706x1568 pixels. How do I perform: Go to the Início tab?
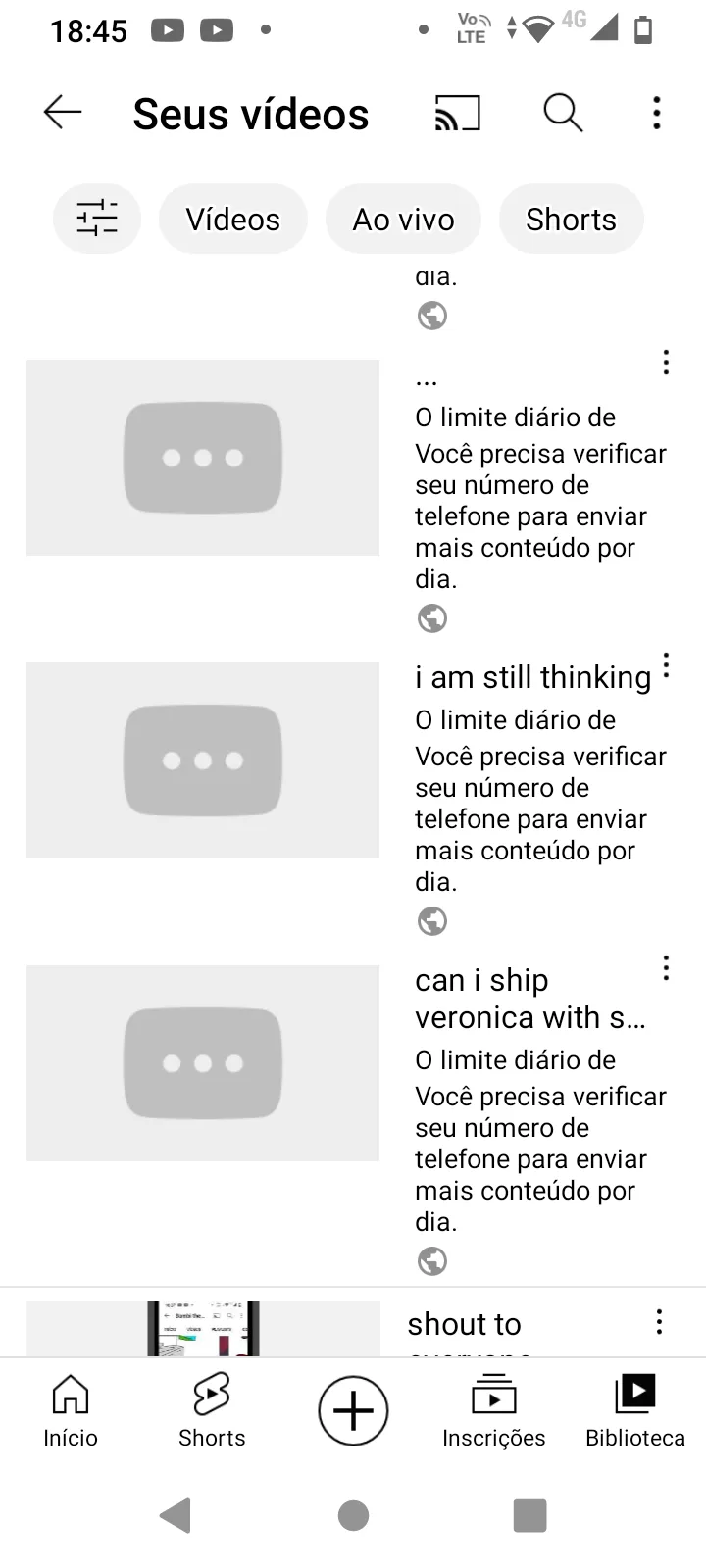[x=71, y=1410]
